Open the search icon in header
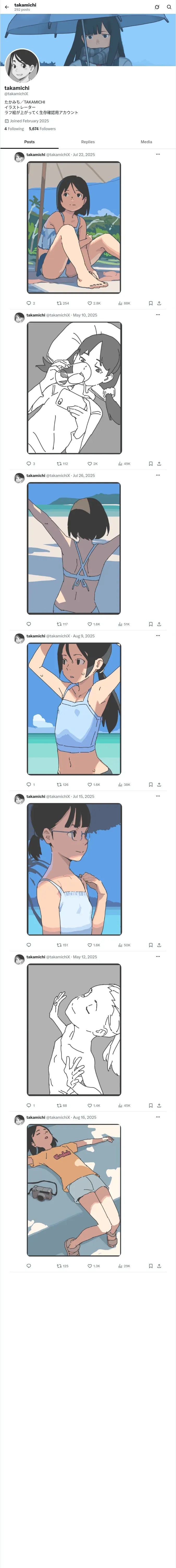Screen dimensions: 176x1568 tap(169, 7)
